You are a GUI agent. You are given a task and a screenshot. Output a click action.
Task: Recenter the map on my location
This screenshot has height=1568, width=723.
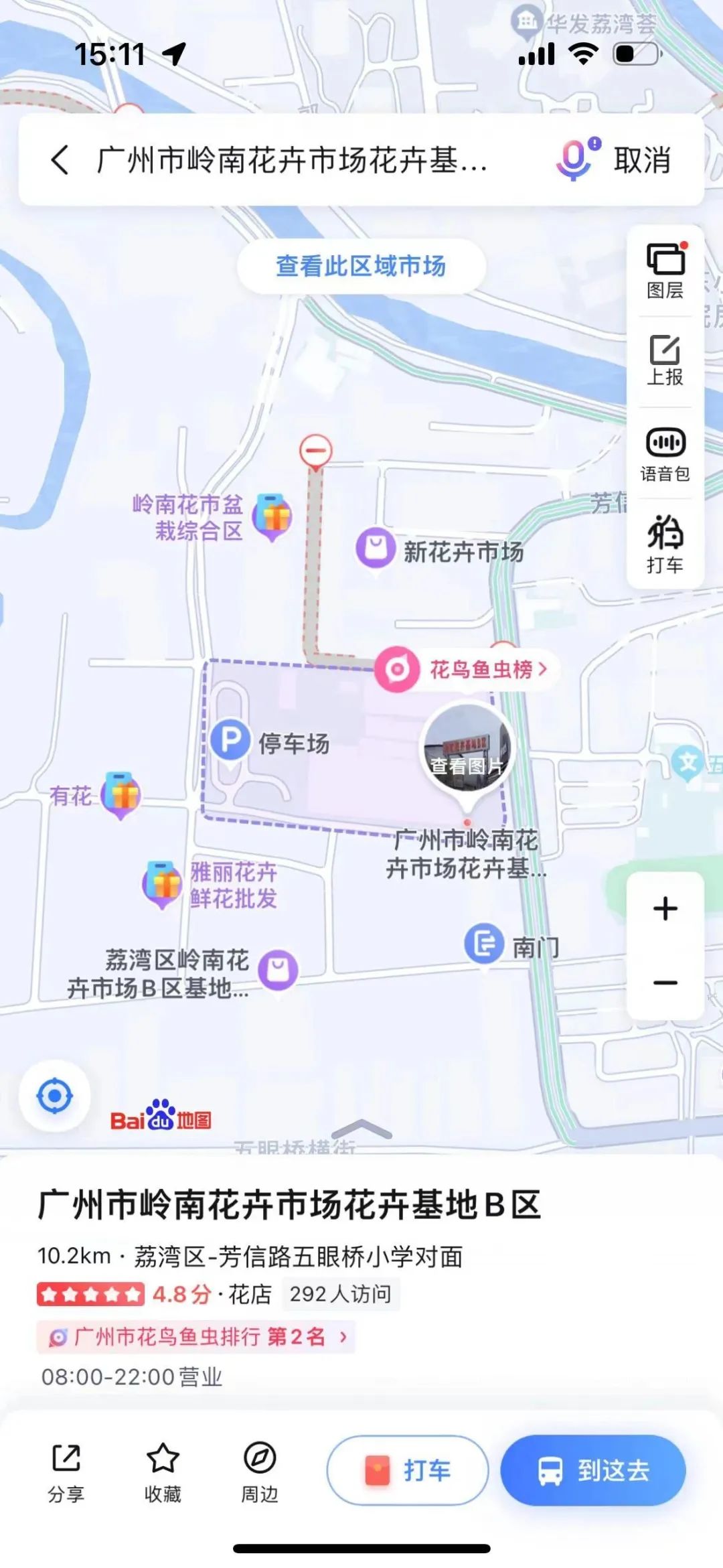(55, 1096)
